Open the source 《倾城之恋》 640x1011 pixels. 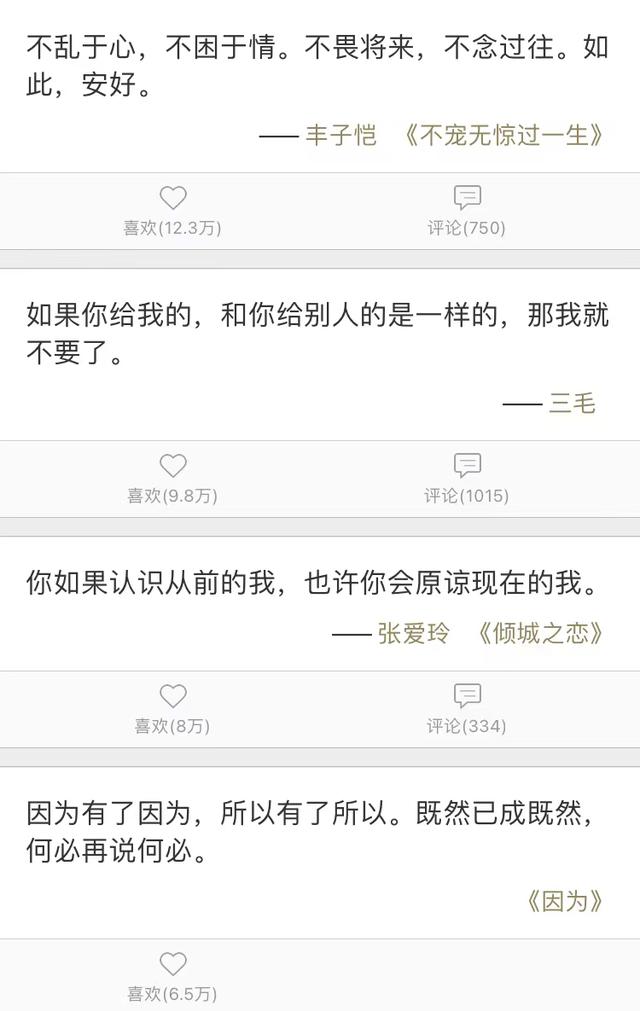(x=540, y=634)
